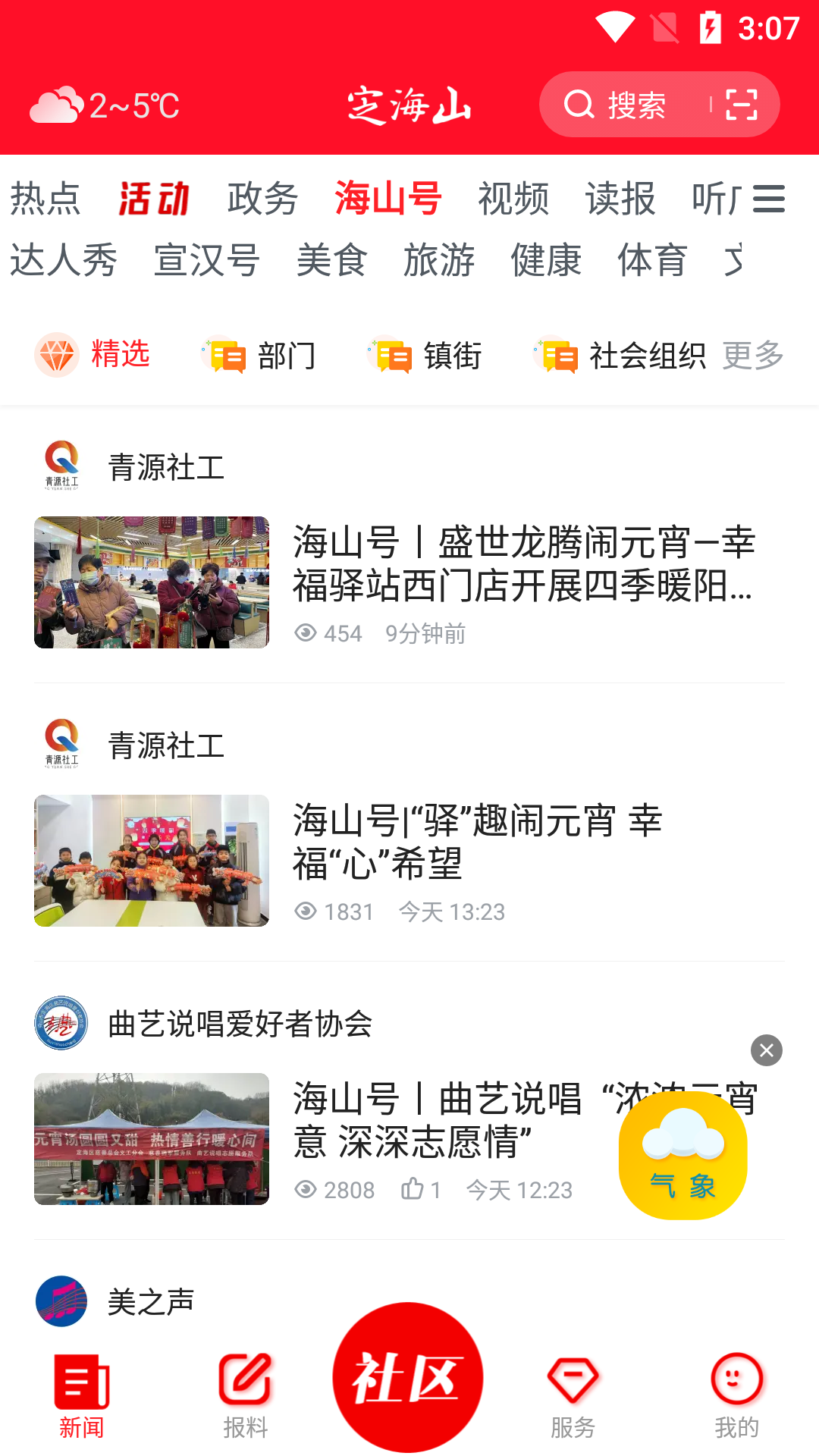819x1456 pixels.
Task: Choose the 美食 category
Action: point(332,261)
